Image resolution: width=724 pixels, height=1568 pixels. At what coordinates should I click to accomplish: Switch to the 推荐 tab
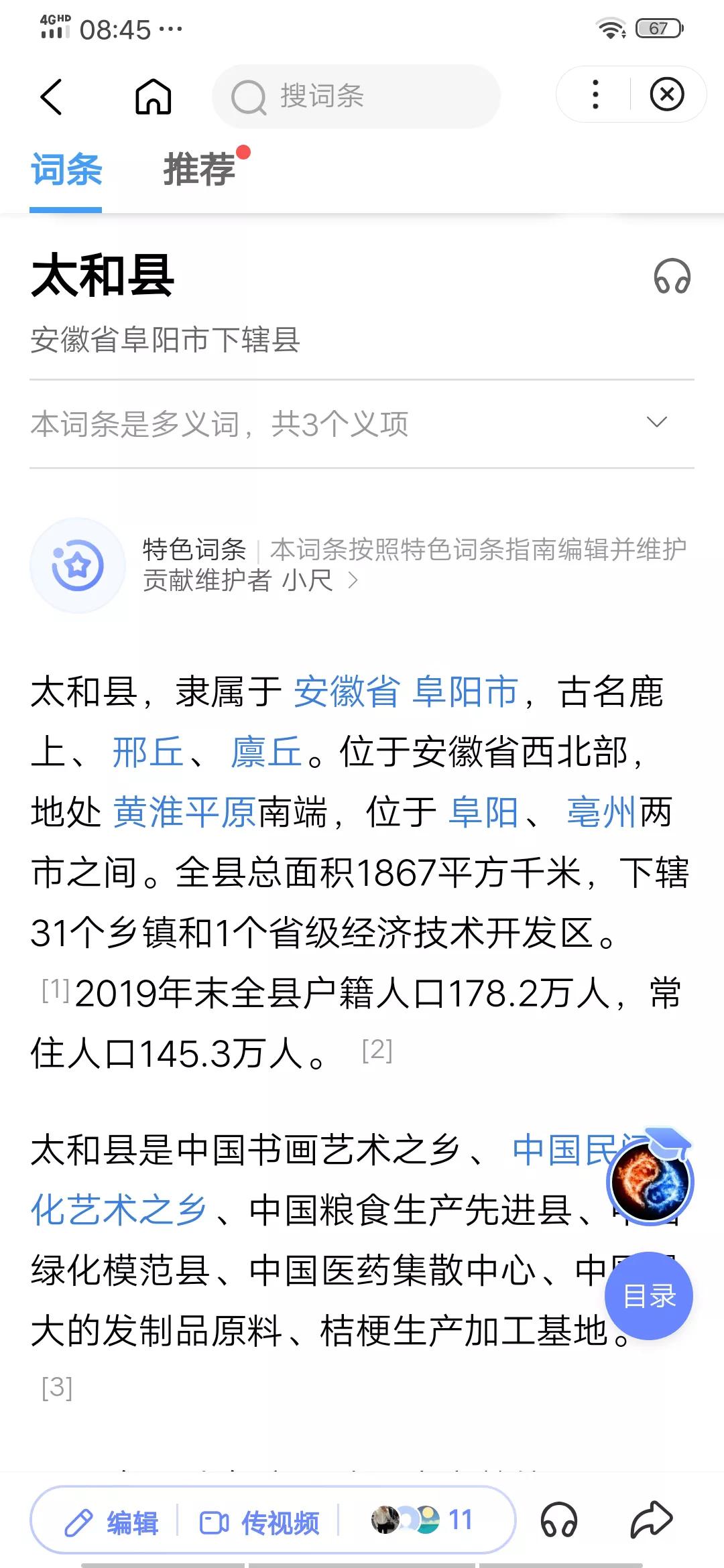[x=200, y=170]
